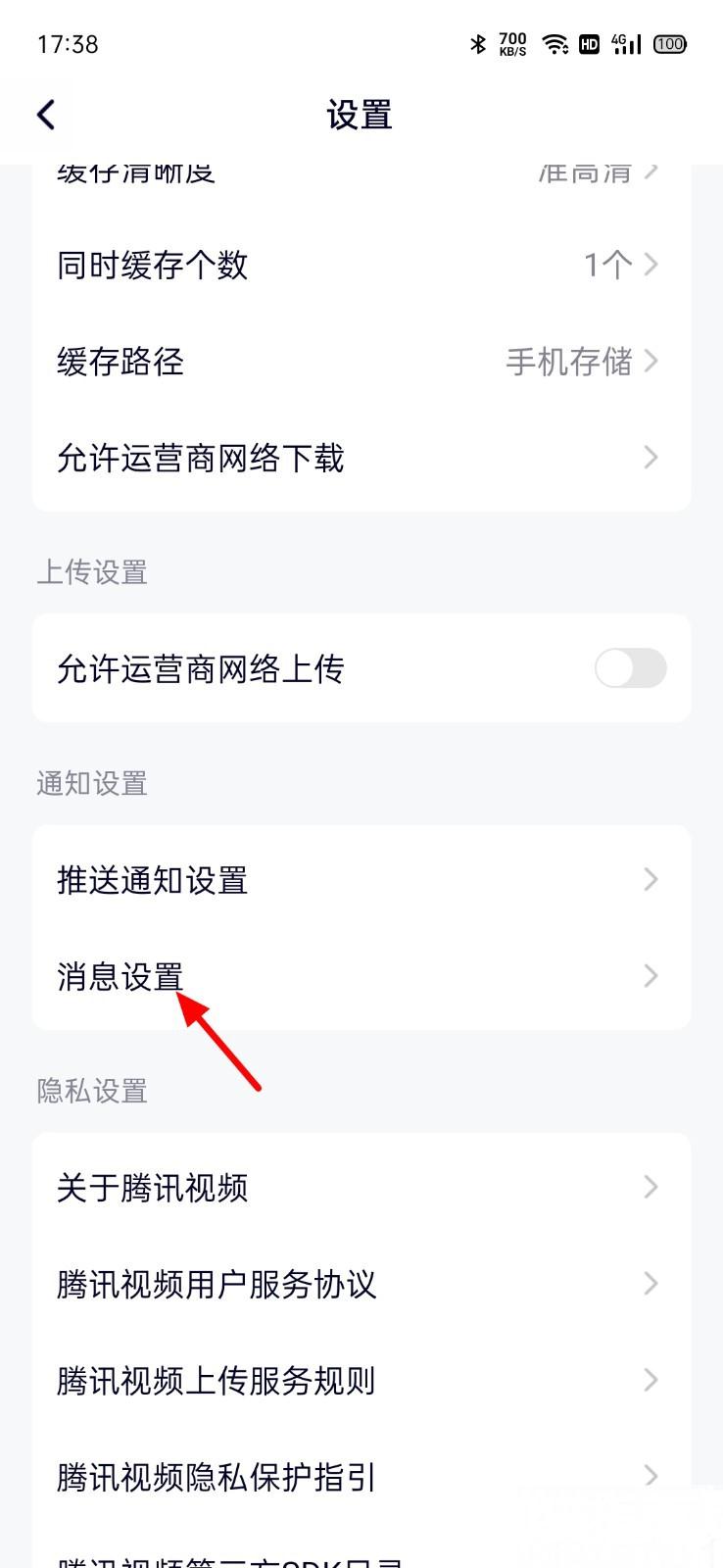
Task: View 腾讯视频用户服务协议 agreement
Action: coord(361,1285)
